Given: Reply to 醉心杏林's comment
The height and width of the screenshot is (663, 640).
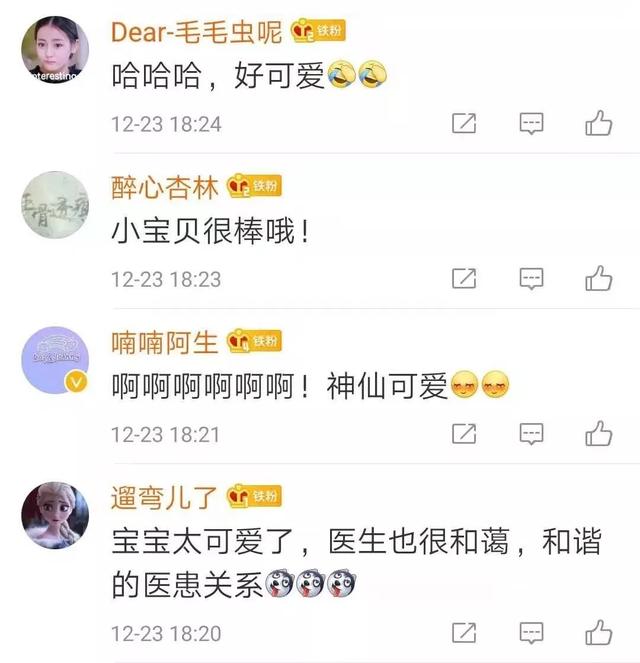Looking at the screenshot, I should point(531,279).
